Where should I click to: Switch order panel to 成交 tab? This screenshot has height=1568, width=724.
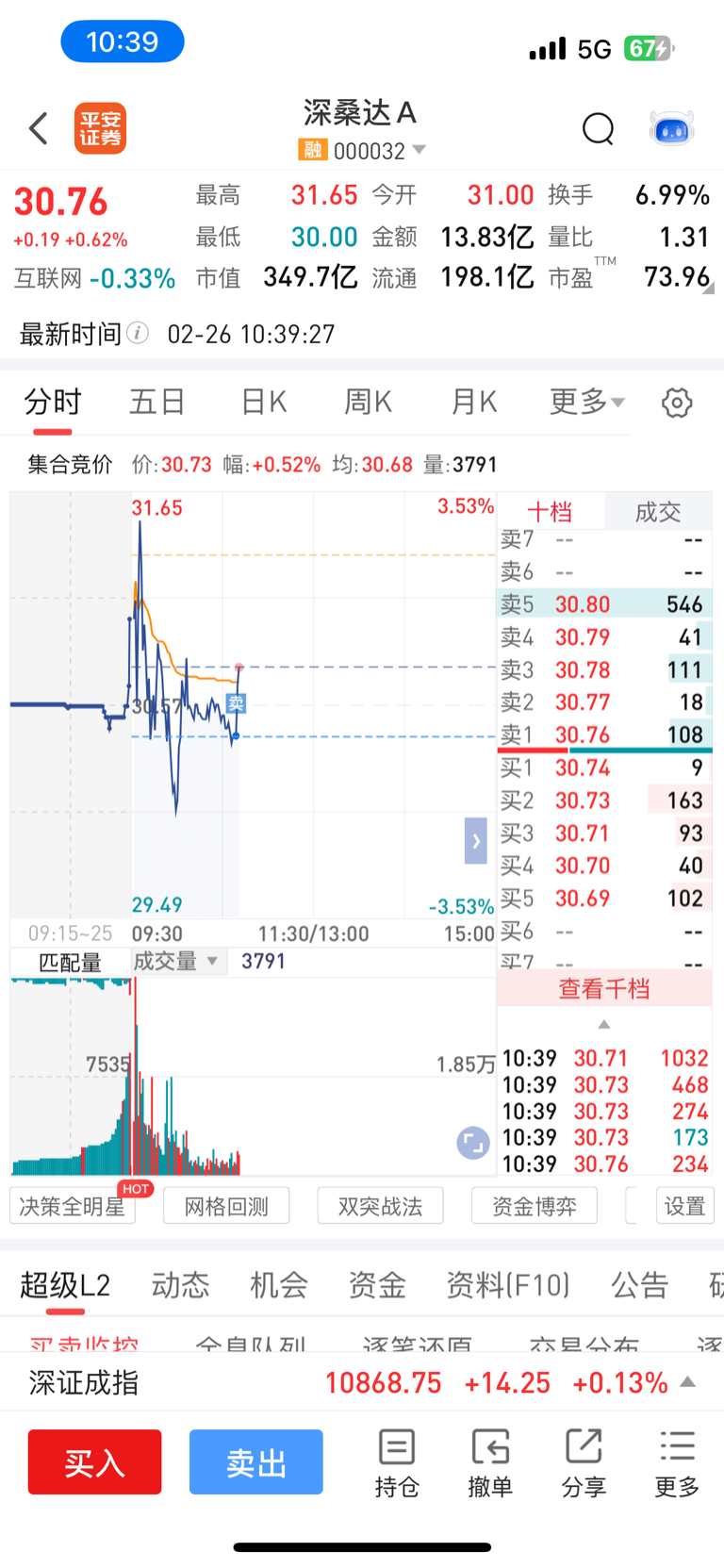(x=657, y=512)
